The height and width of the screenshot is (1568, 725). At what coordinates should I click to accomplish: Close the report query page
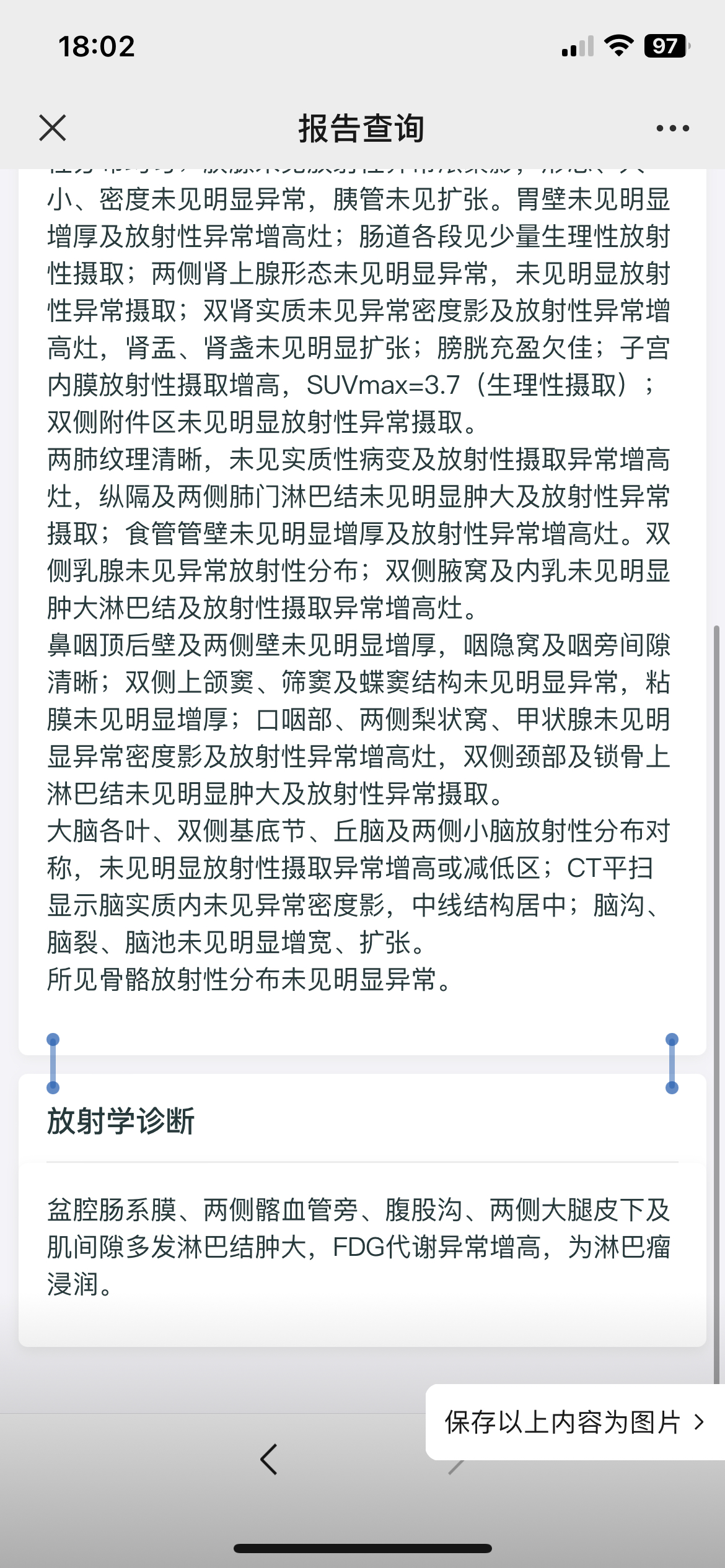point(53,128)
